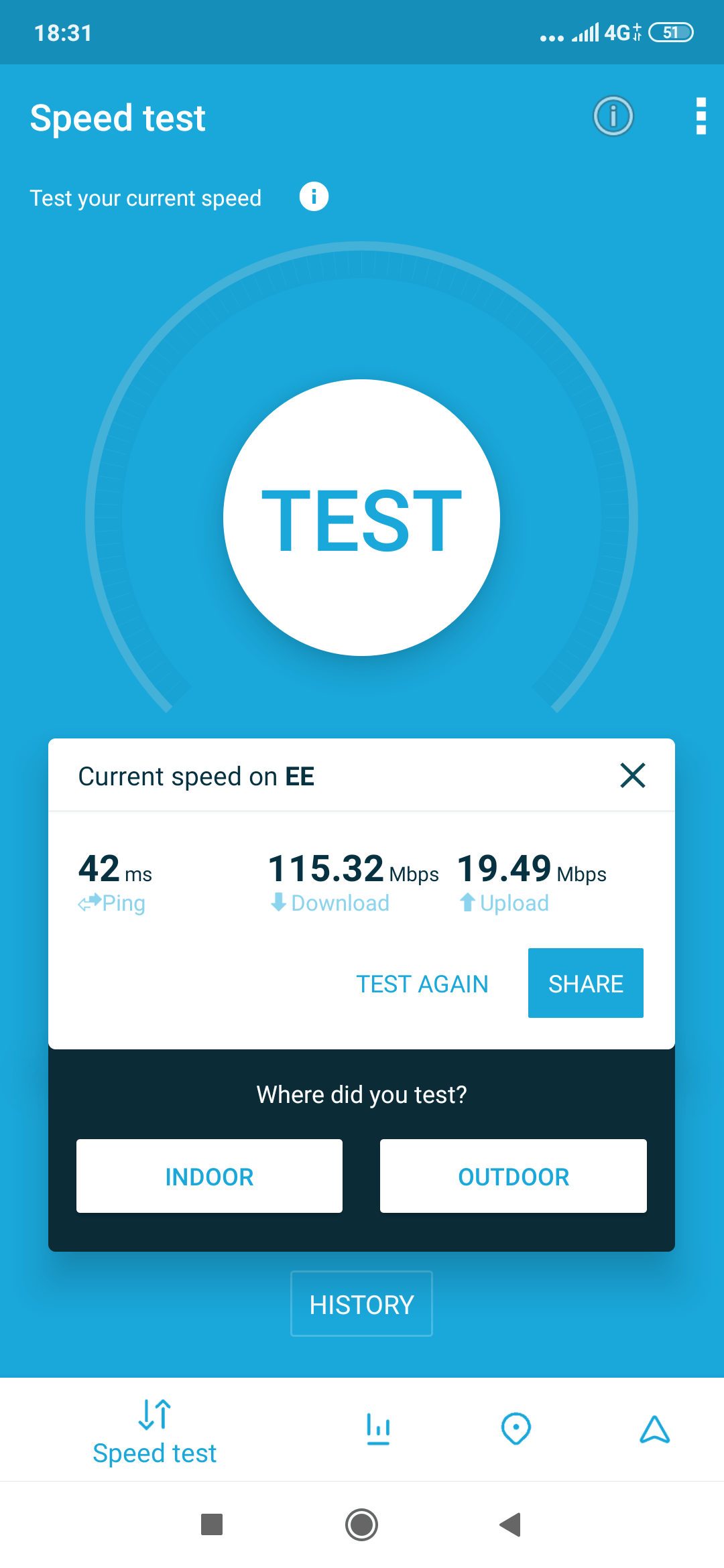
Task: Open the overflow menu
Action: coord(701,117)
